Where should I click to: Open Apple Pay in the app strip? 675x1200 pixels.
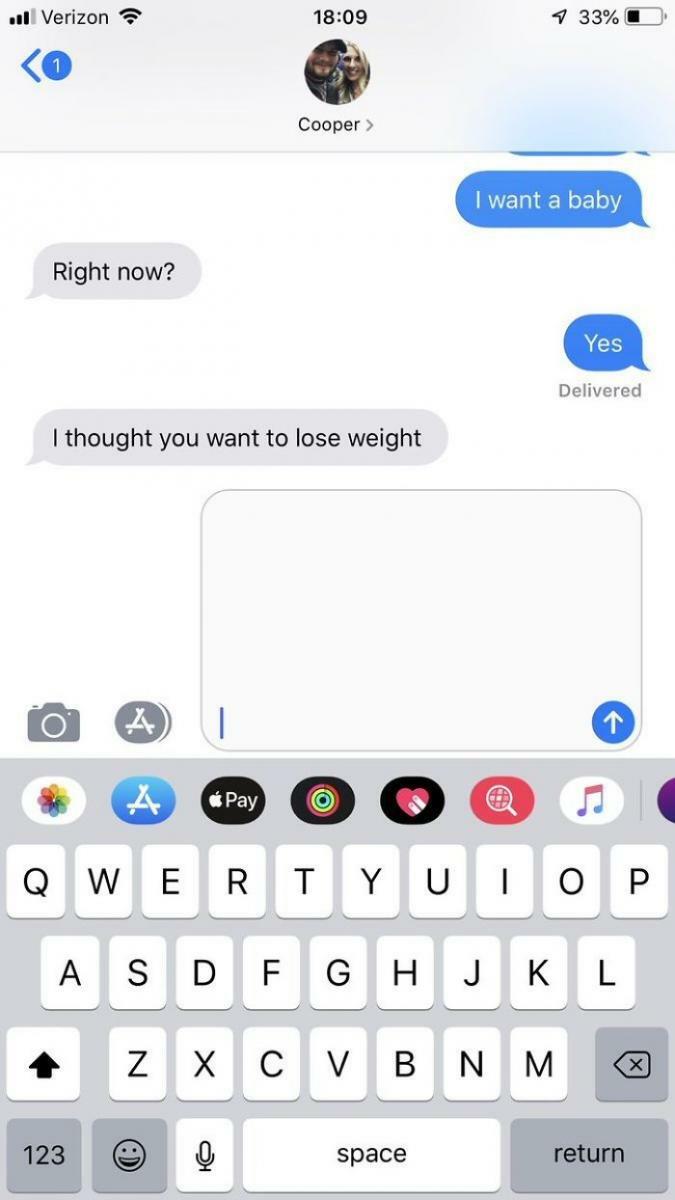click(233, 800)
